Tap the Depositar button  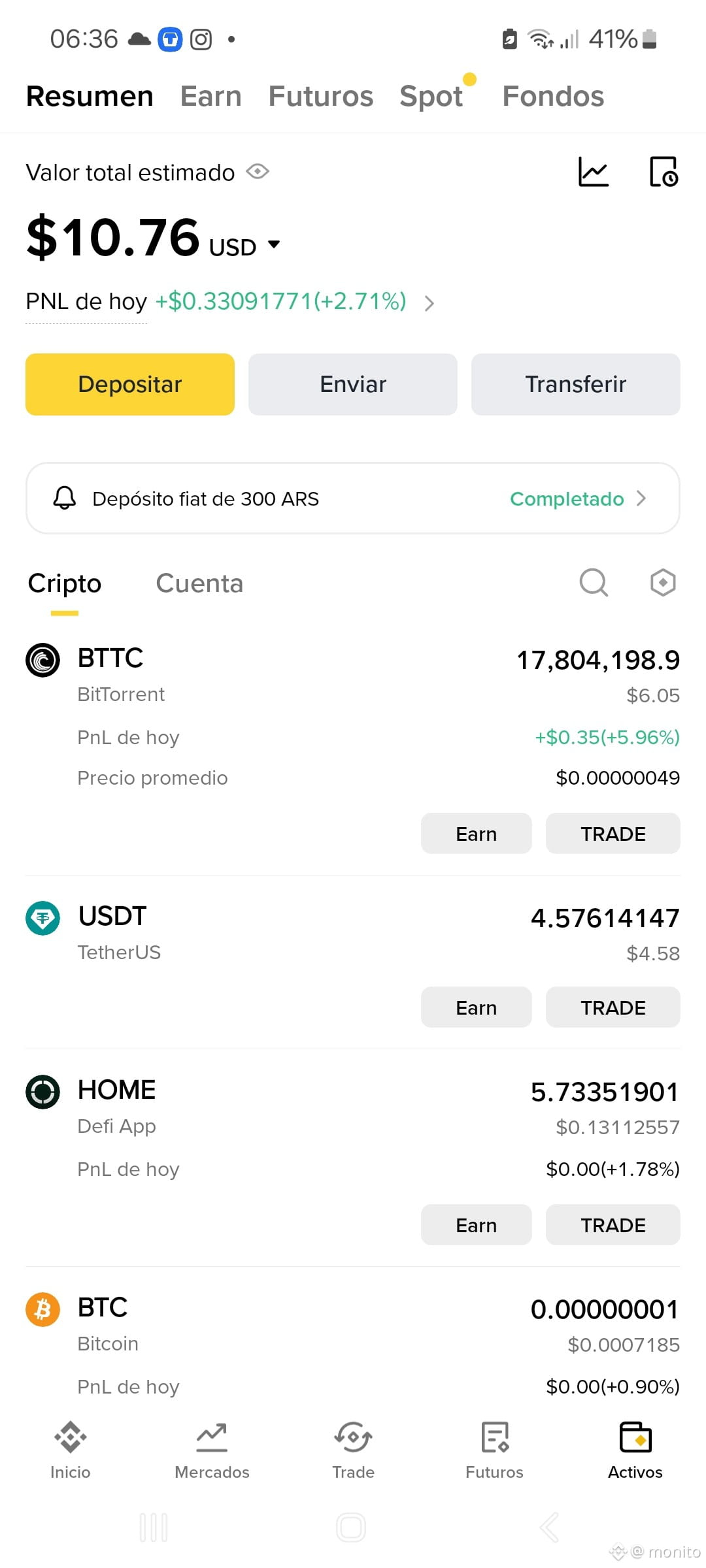[130, 384]
